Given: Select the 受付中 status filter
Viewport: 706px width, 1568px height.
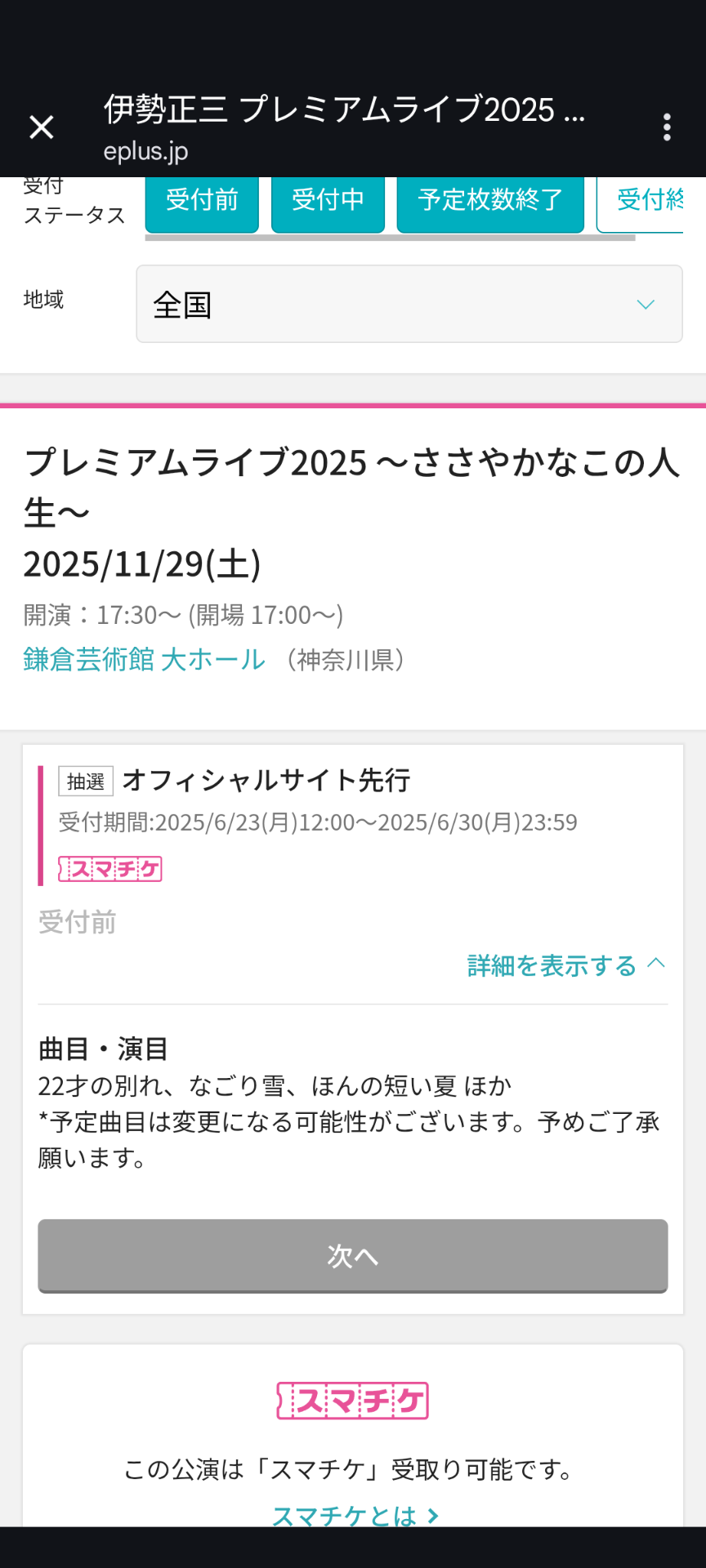Looking at the screenshot, I should [328, 201].
